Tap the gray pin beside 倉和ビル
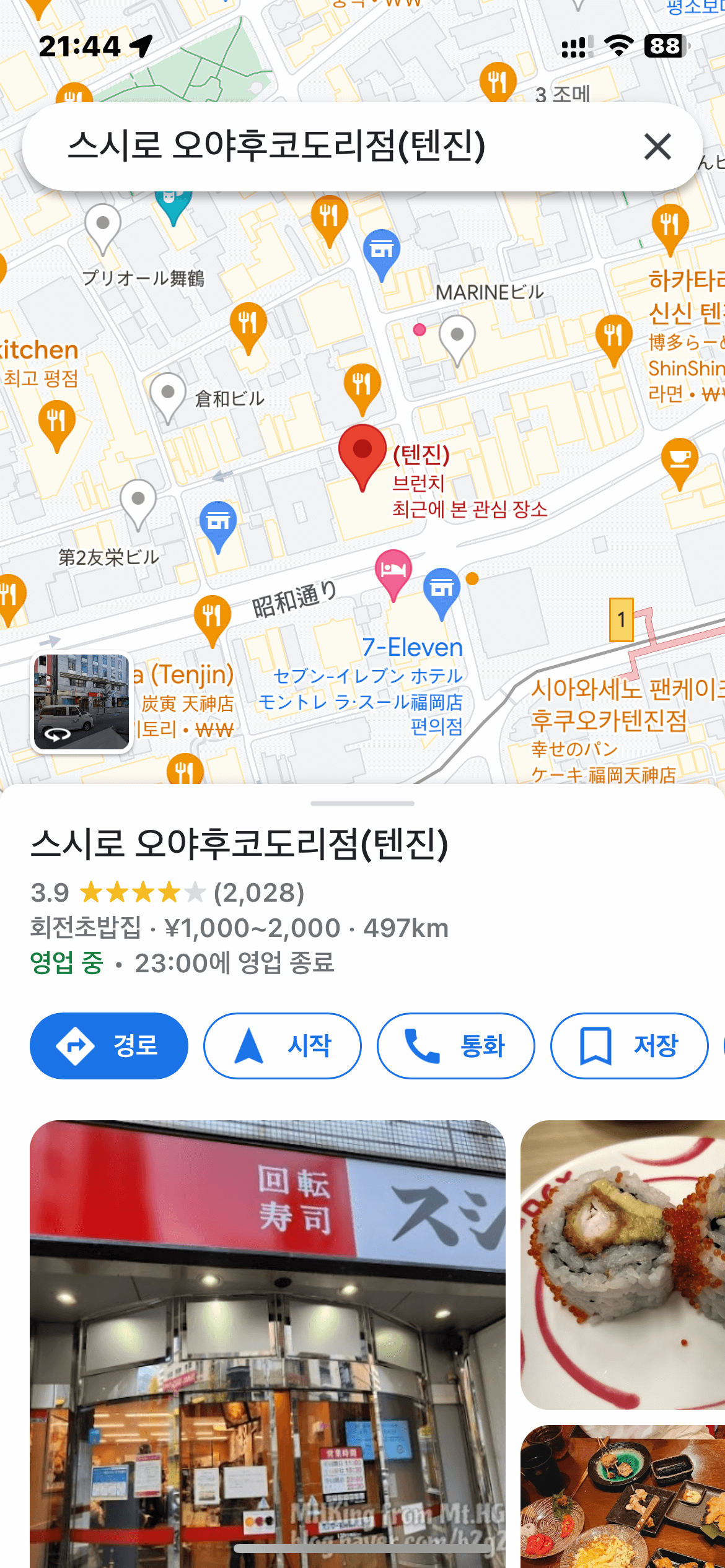 [168, 391]
